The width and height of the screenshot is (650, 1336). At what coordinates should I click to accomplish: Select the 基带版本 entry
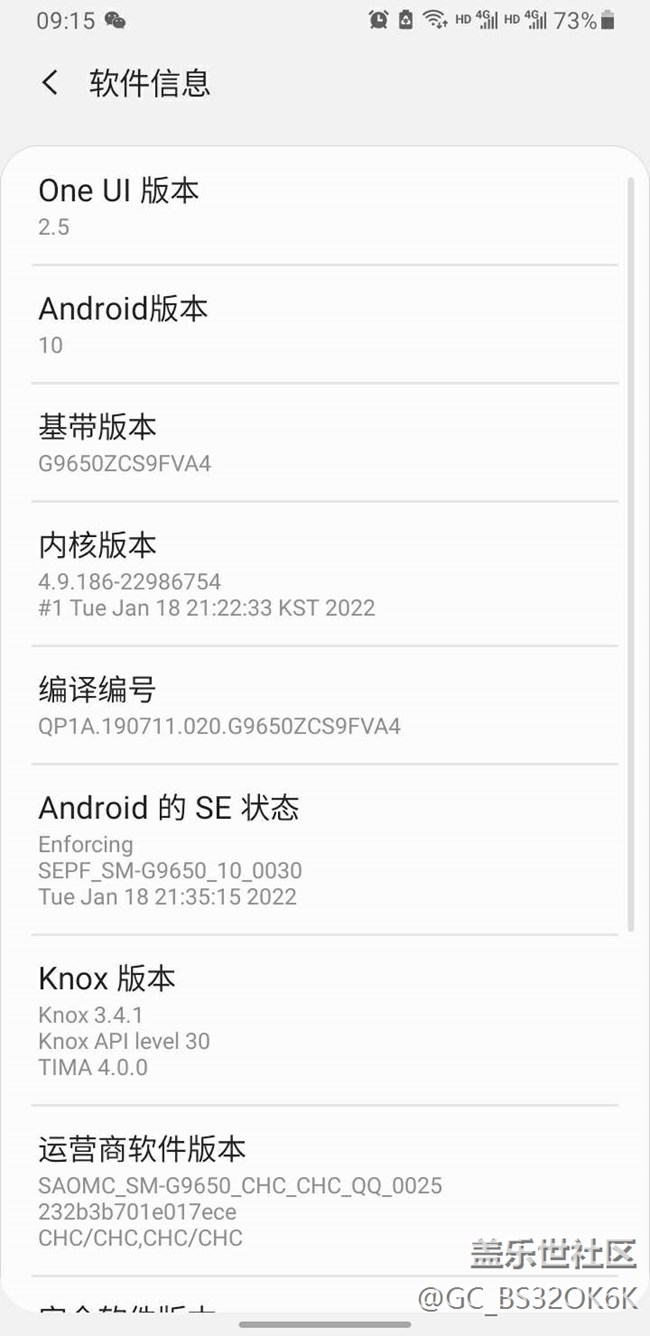(325, 443)
